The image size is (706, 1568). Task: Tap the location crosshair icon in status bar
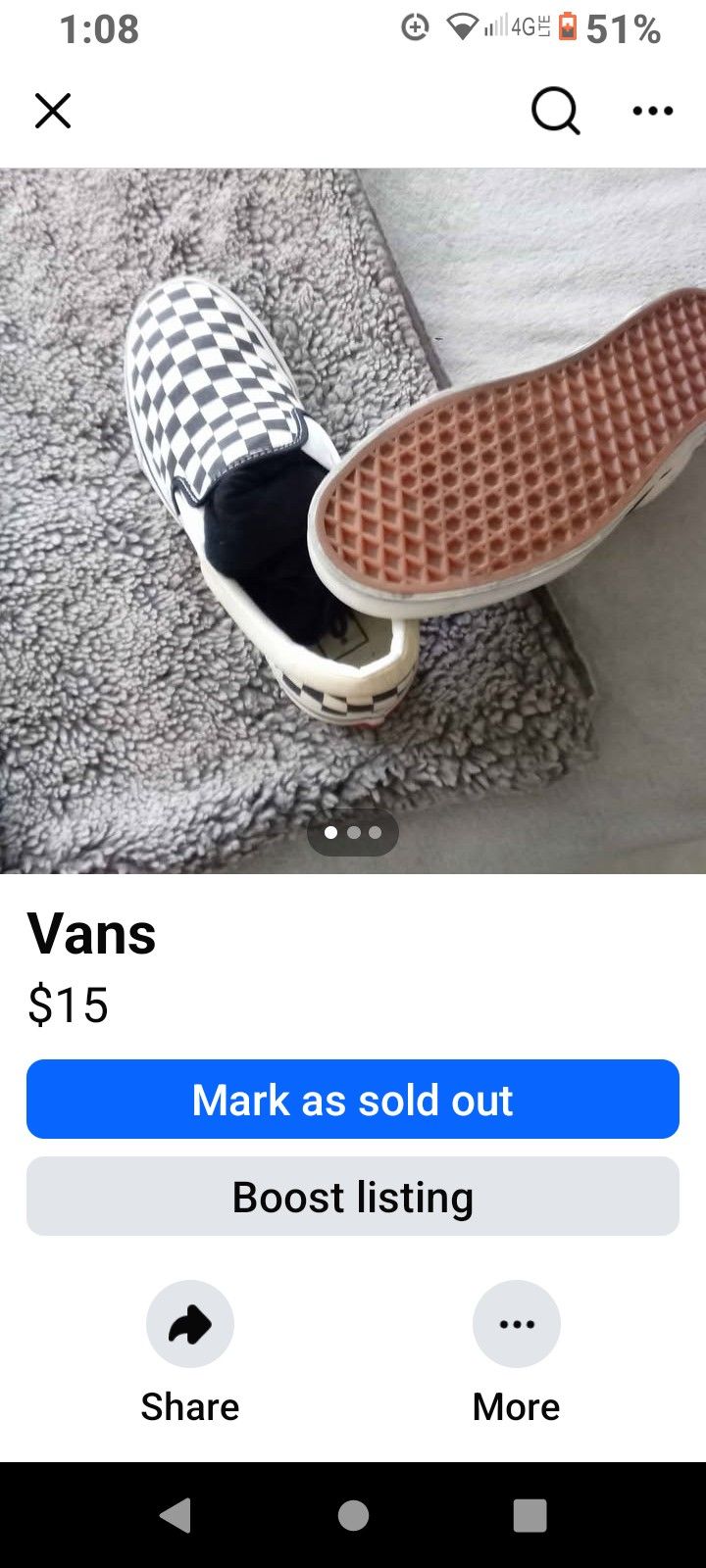(x=415, y=27)
